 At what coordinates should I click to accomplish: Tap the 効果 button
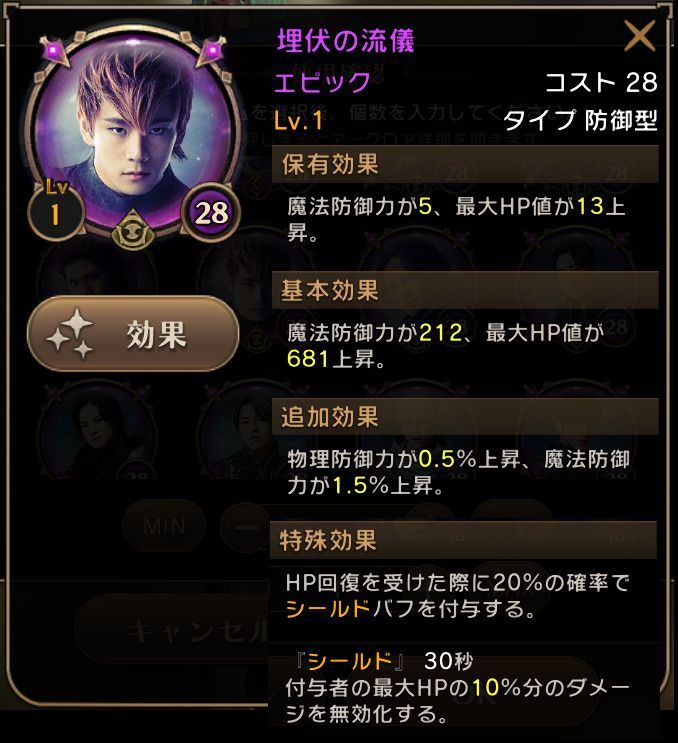click(133, 335)
